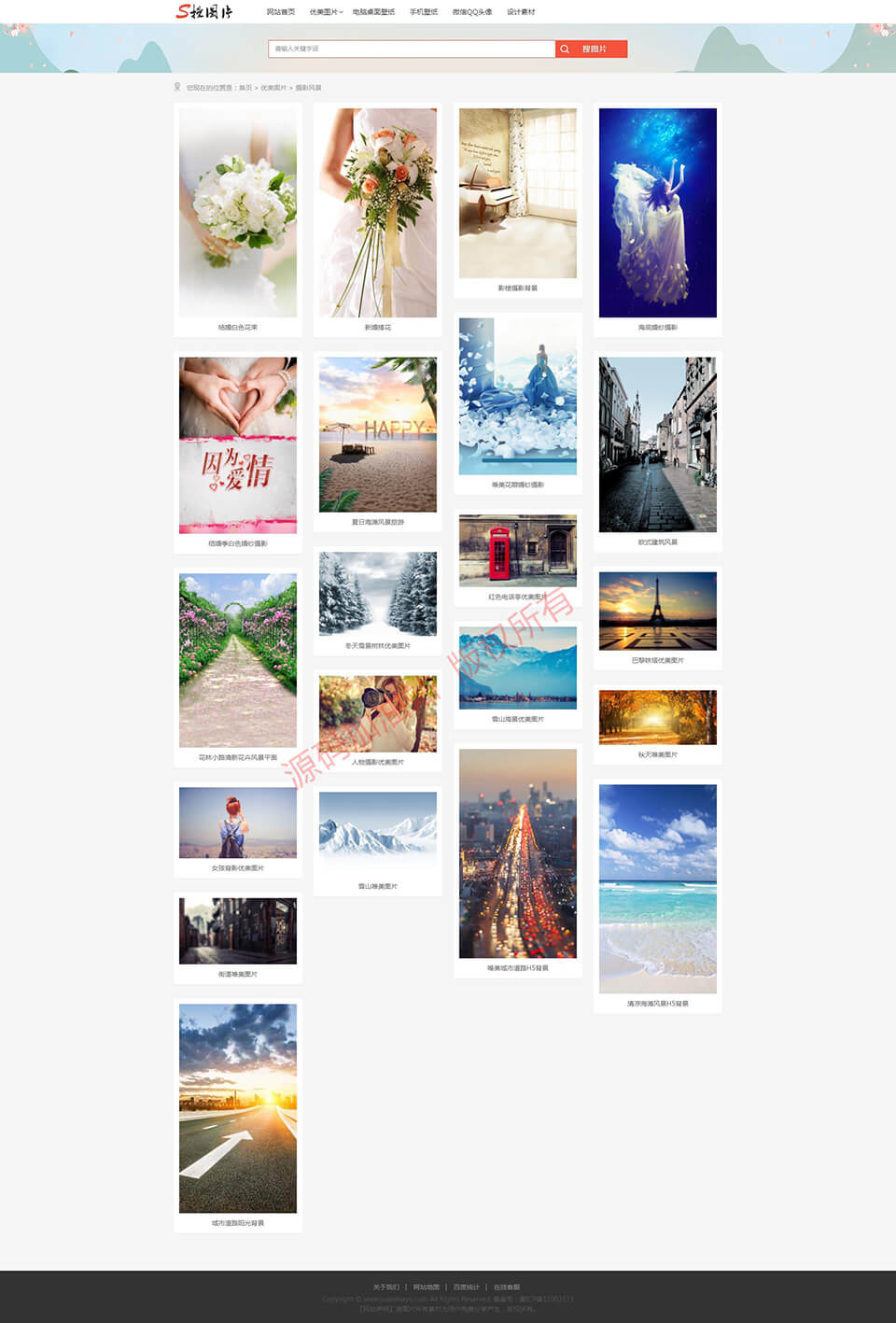Image resolution: width=896 pixels, height=1323 pixels.
Task: Expand the 优美图片 dropdown menu
Action: point(326,12)
